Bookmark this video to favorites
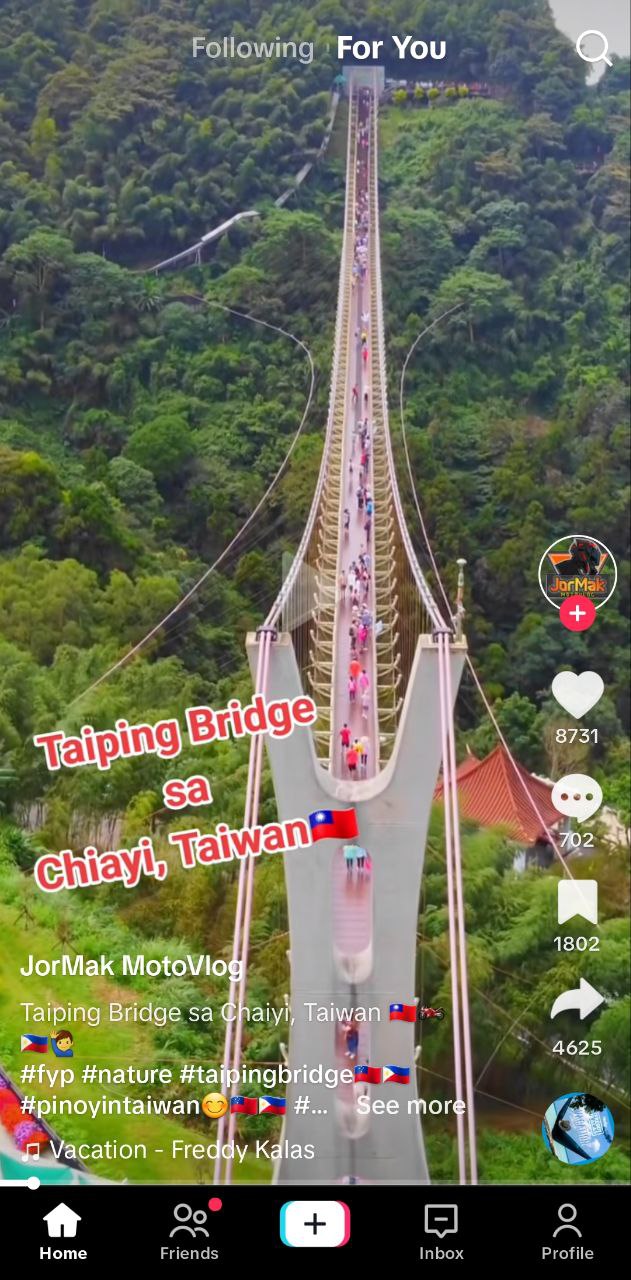631x1280 pixels. (577, 903)
